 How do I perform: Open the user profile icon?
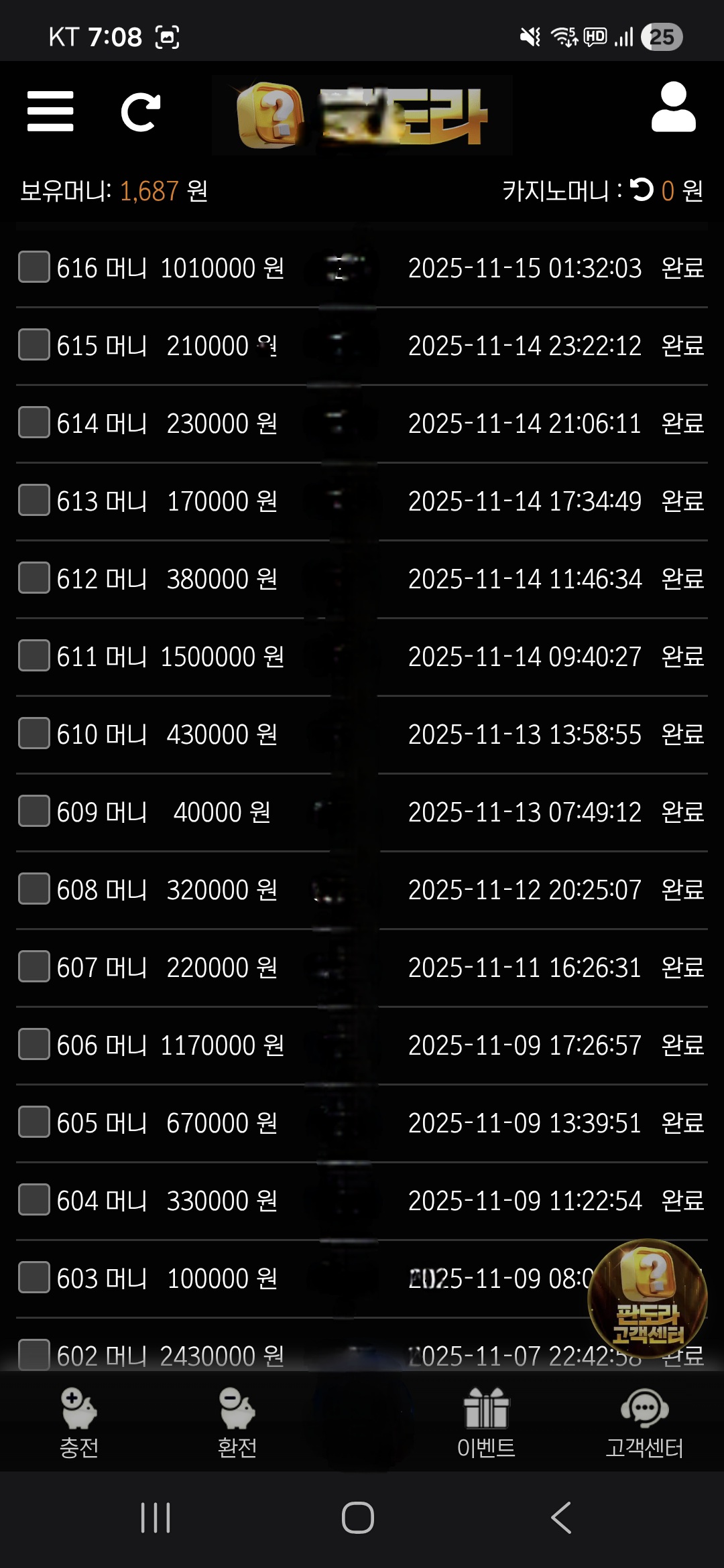(673, 107)
